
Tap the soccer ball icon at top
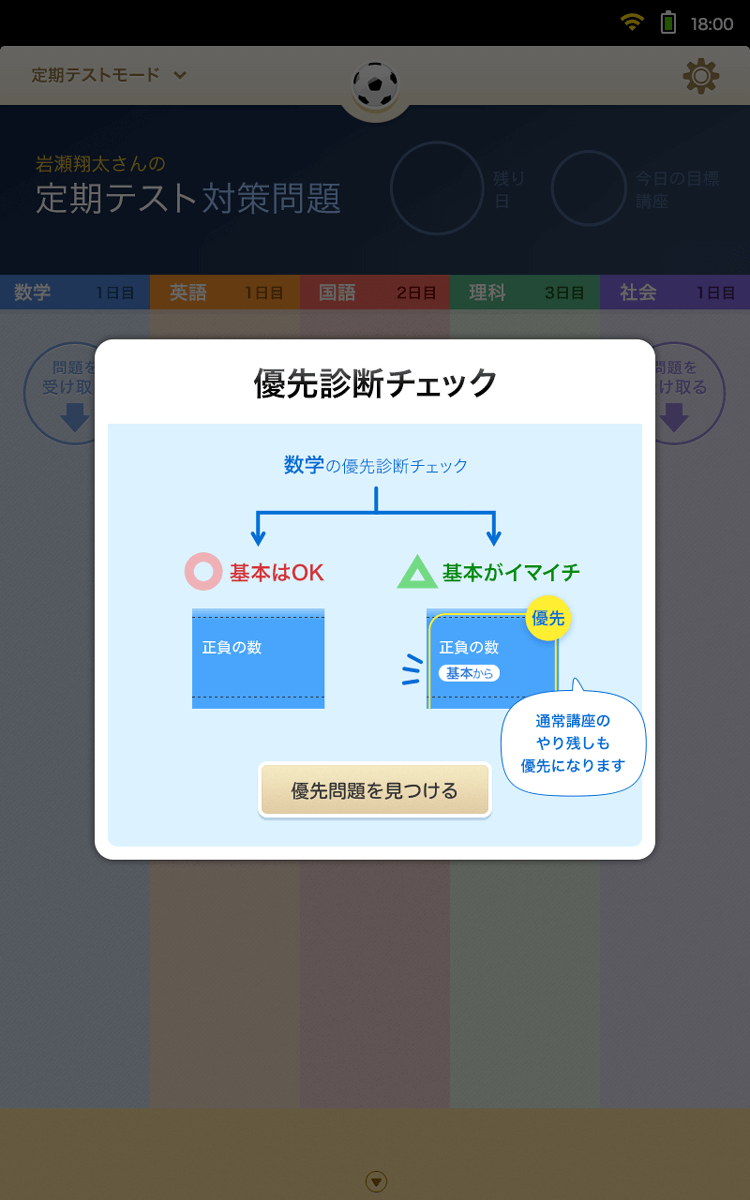(x=375, y=86)
